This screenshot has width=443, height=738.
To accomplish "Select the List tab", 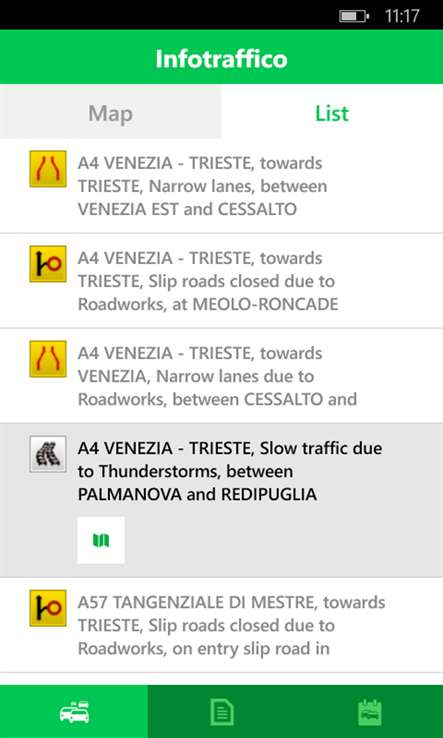I will click(332, 112).
